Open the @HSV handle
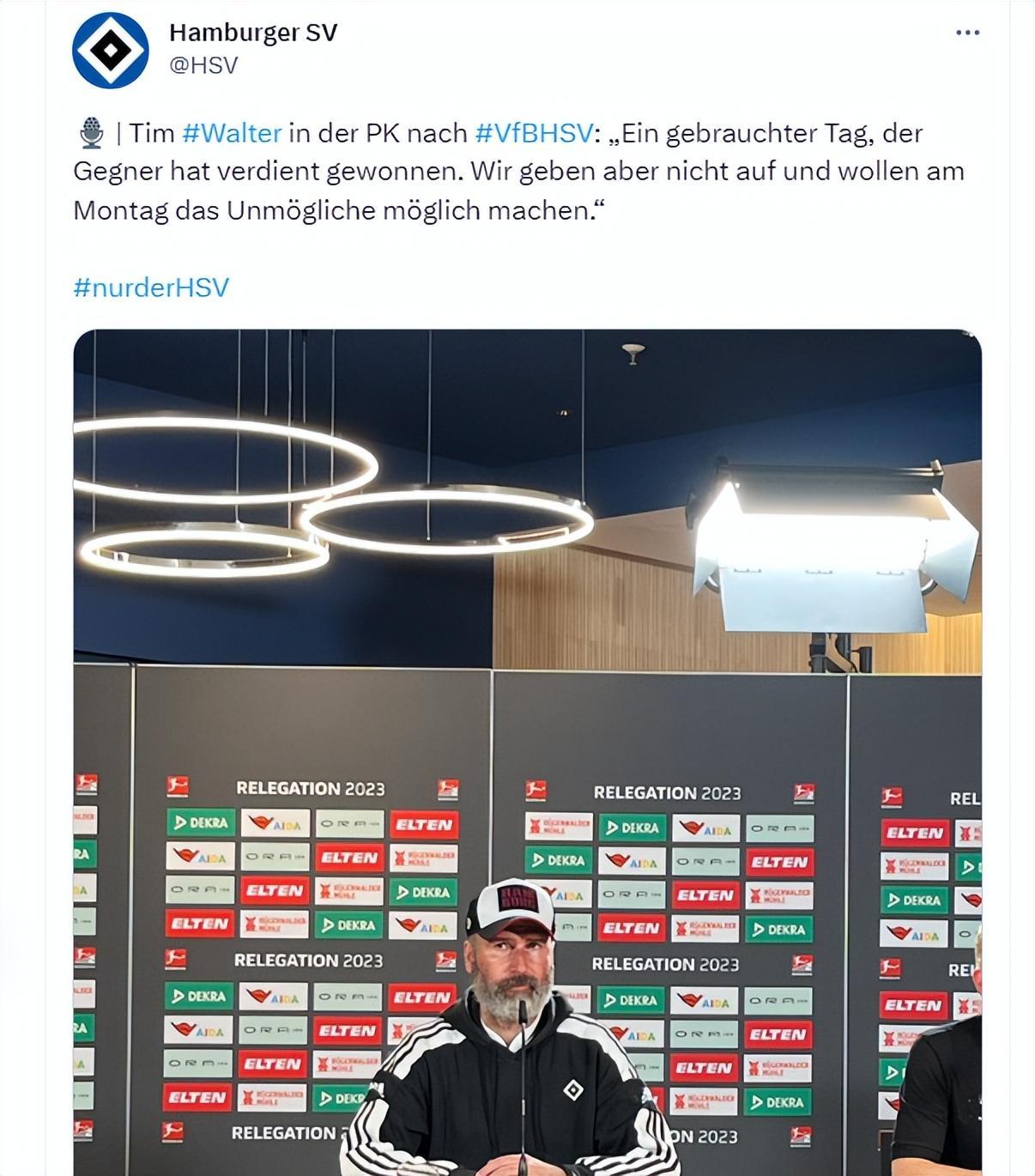 203,65
